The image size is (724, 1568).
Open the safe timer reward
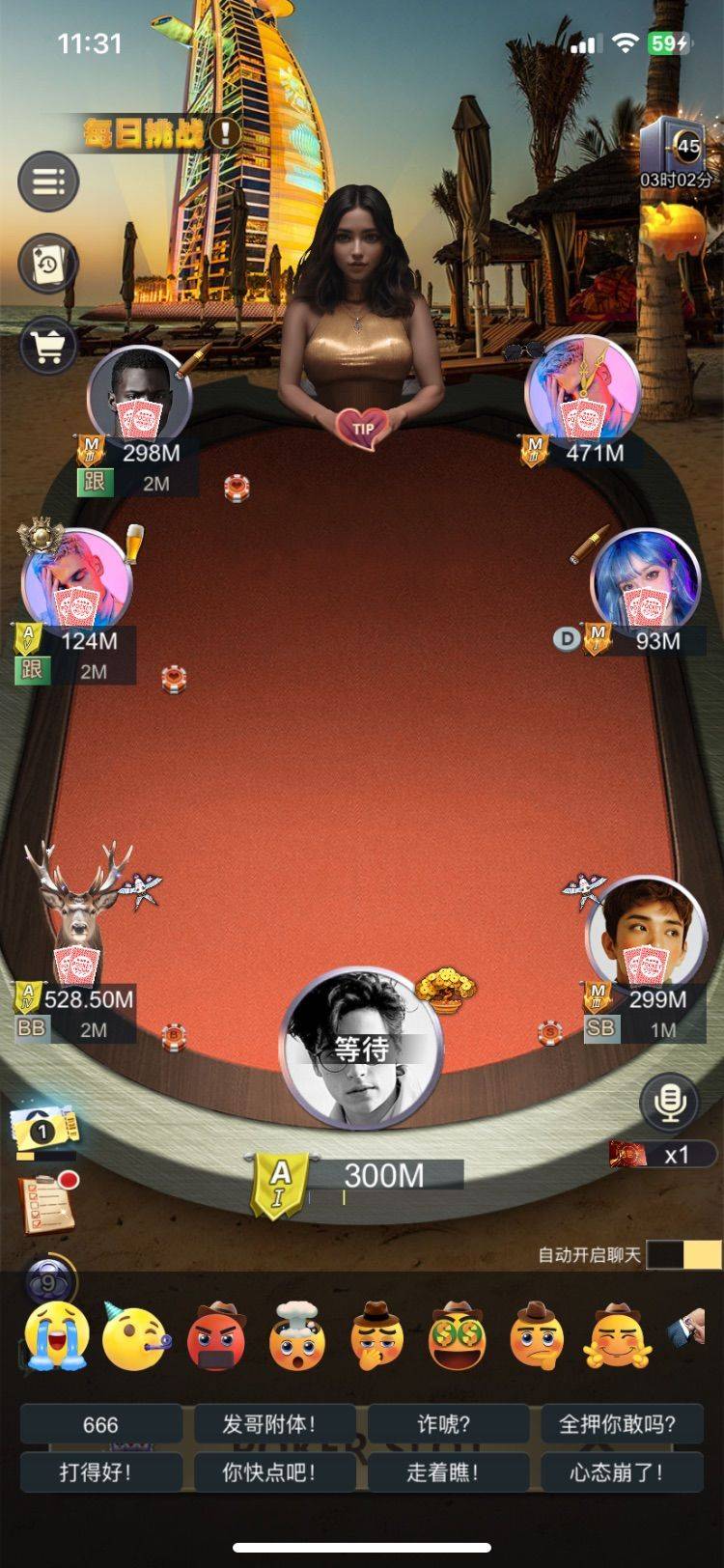click(x=678, y=154)
